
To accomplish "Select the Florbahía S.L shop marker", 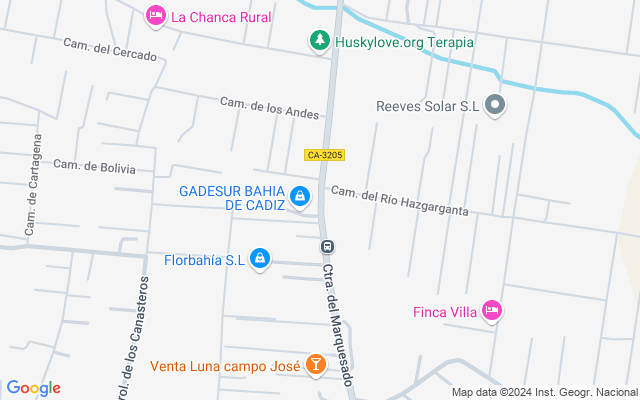I will (x=260, y=260).
